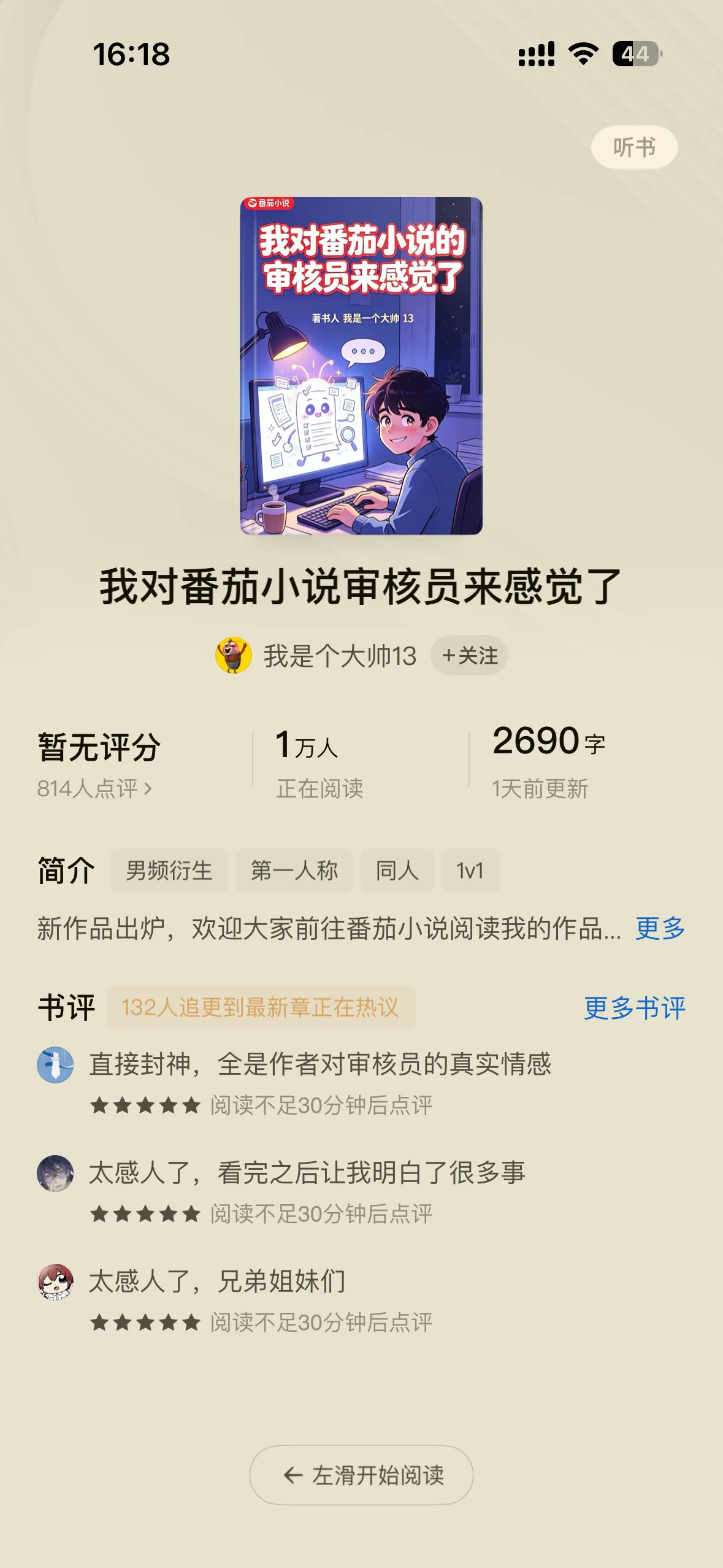Select the 男频衍生 tag
This screenshot has height=1568, width=723.
pos(169,870)
